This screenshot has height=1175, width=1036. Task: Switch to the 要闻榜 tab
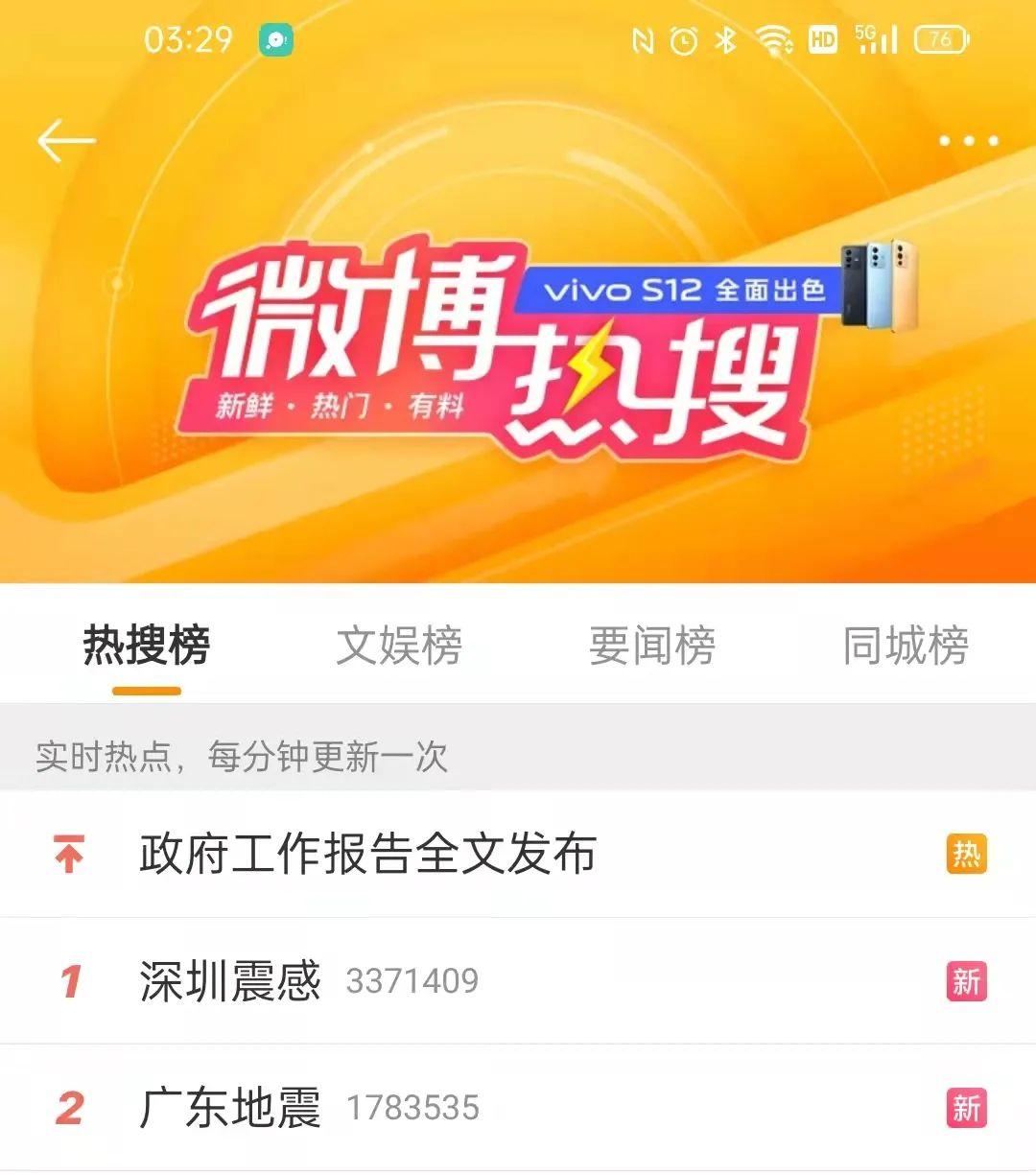tap(652, 645)
